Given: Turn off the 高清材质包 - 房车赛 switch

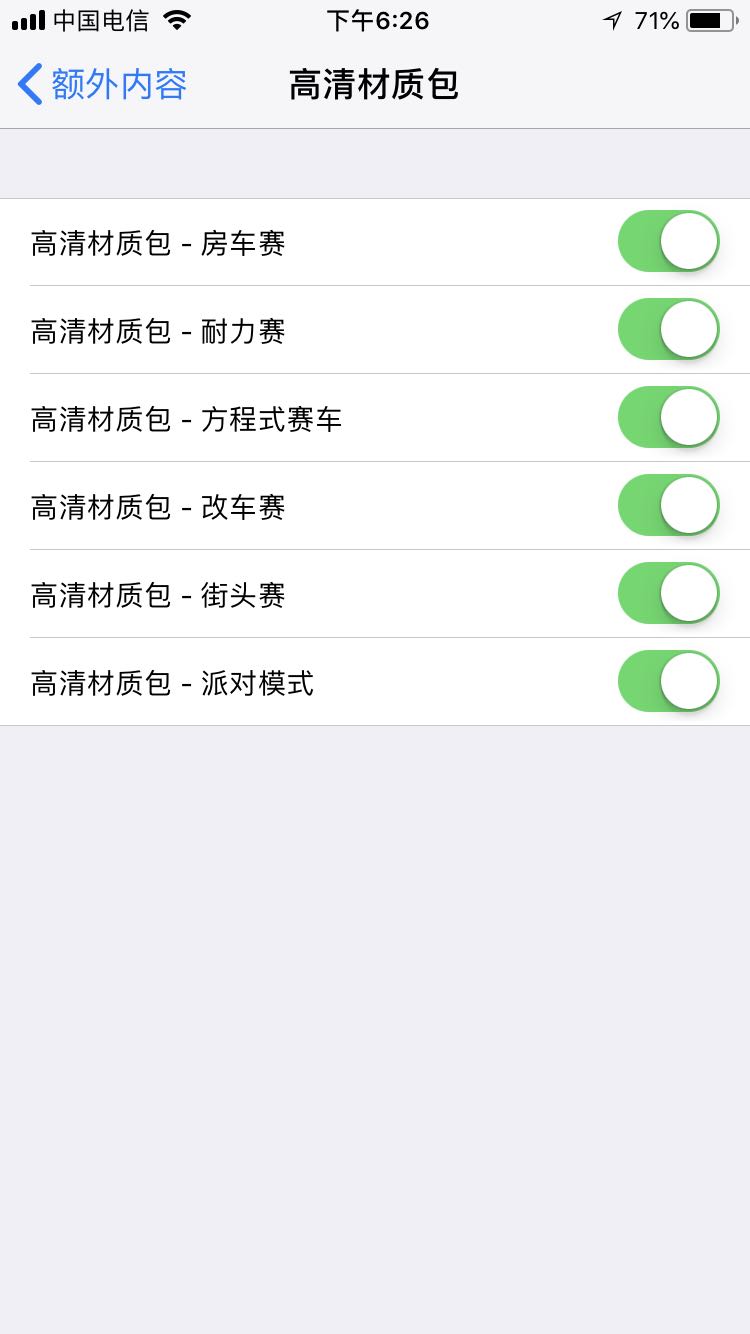Looking at the screenshot, I should [x=668, y=242].
